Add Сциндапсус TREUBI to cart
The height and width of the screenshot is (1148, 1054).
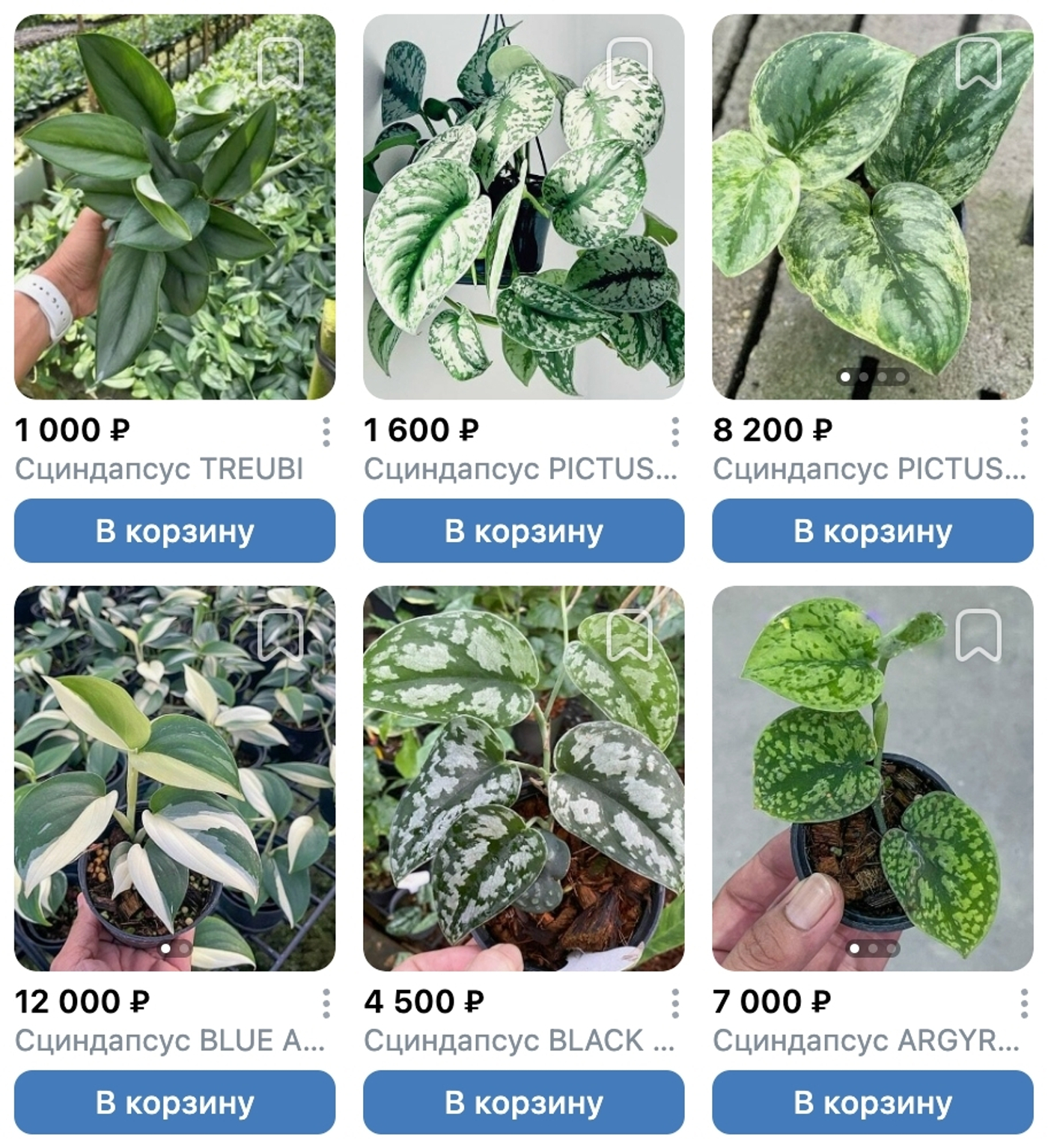point(174,531)
